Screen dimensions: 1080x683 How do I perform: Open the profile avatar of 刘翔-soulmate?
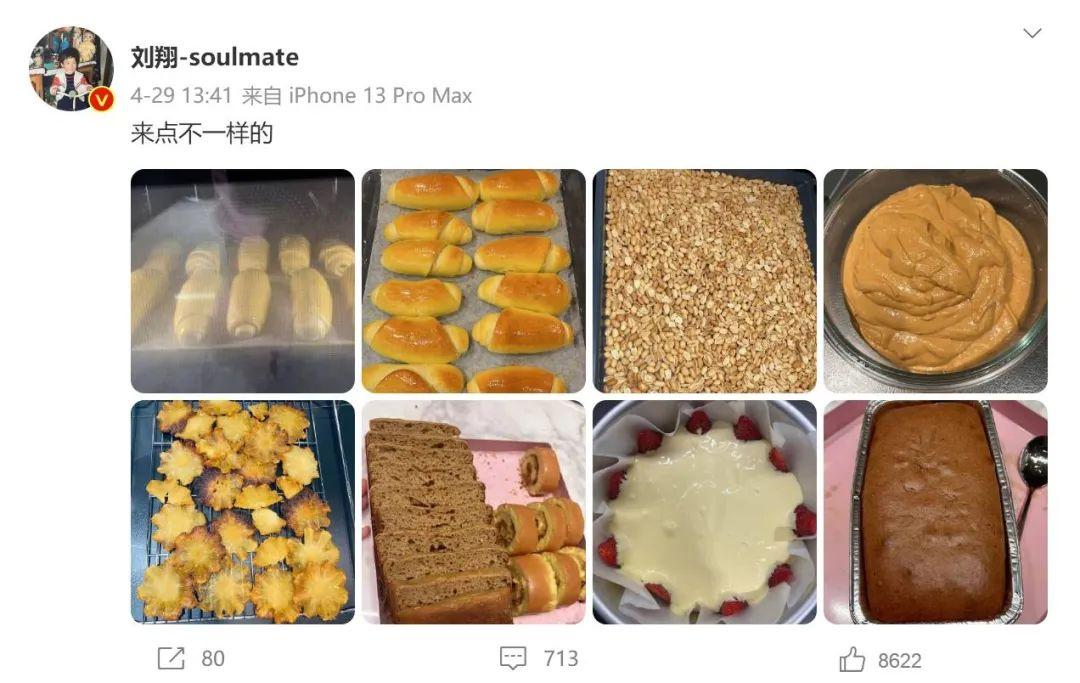[71, 69]
